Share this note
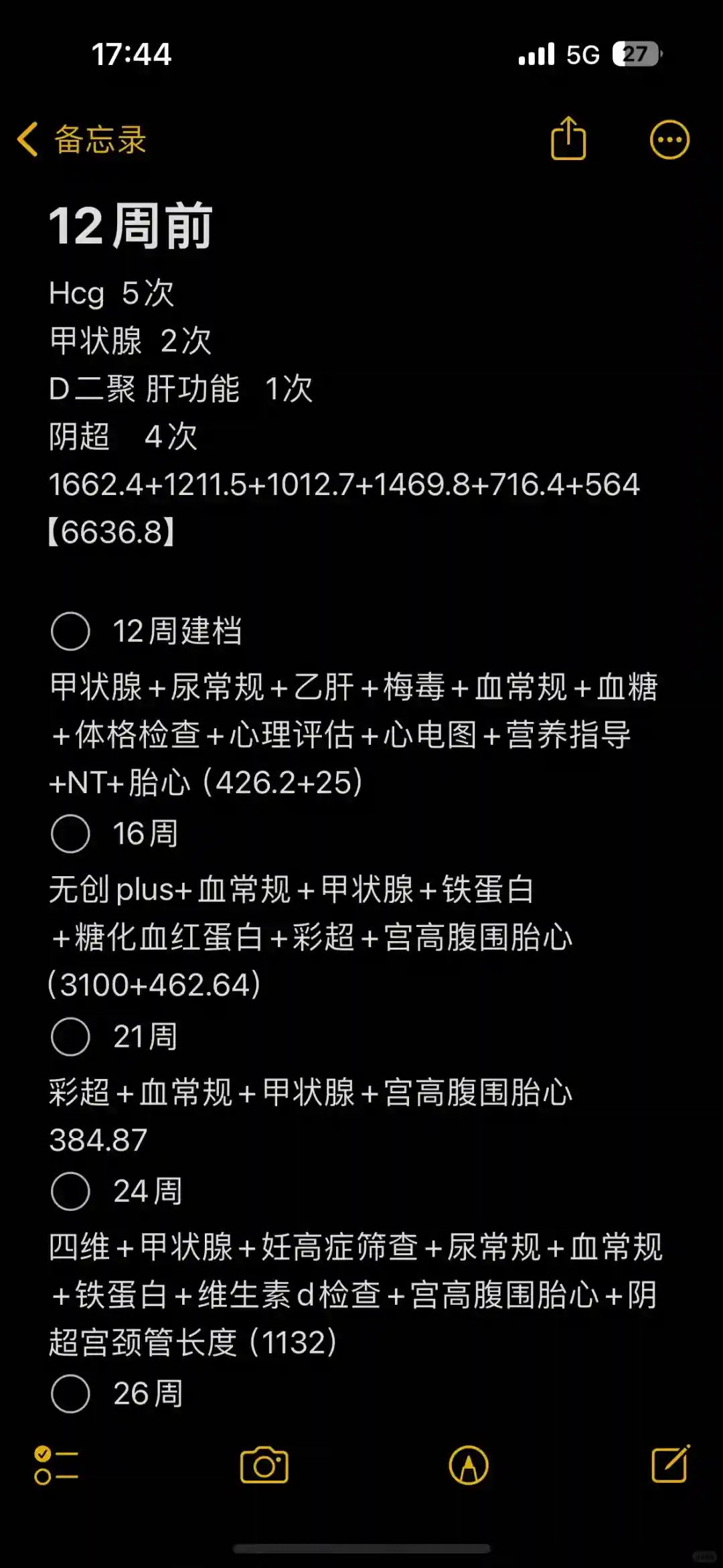This screenshot has width=723, height=1568. coord(568,139)
